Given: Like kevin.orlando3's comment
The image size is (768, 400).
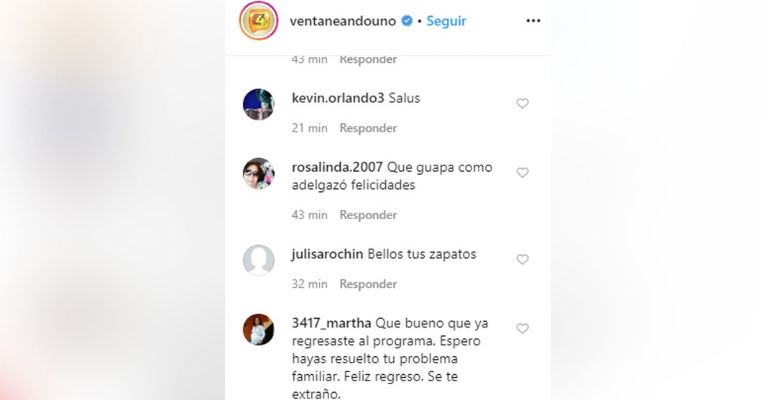Looking at the screenshot, I should coord(522,104).
